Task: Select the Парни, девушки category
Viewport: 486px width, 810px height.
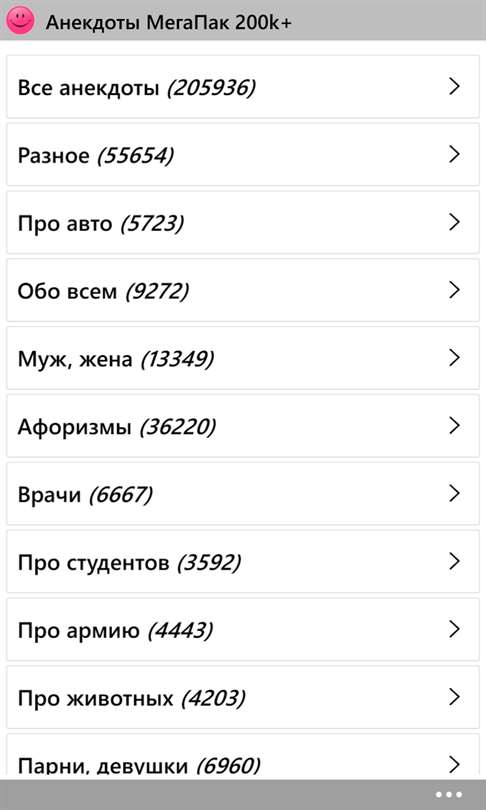Action: [243, 757]
